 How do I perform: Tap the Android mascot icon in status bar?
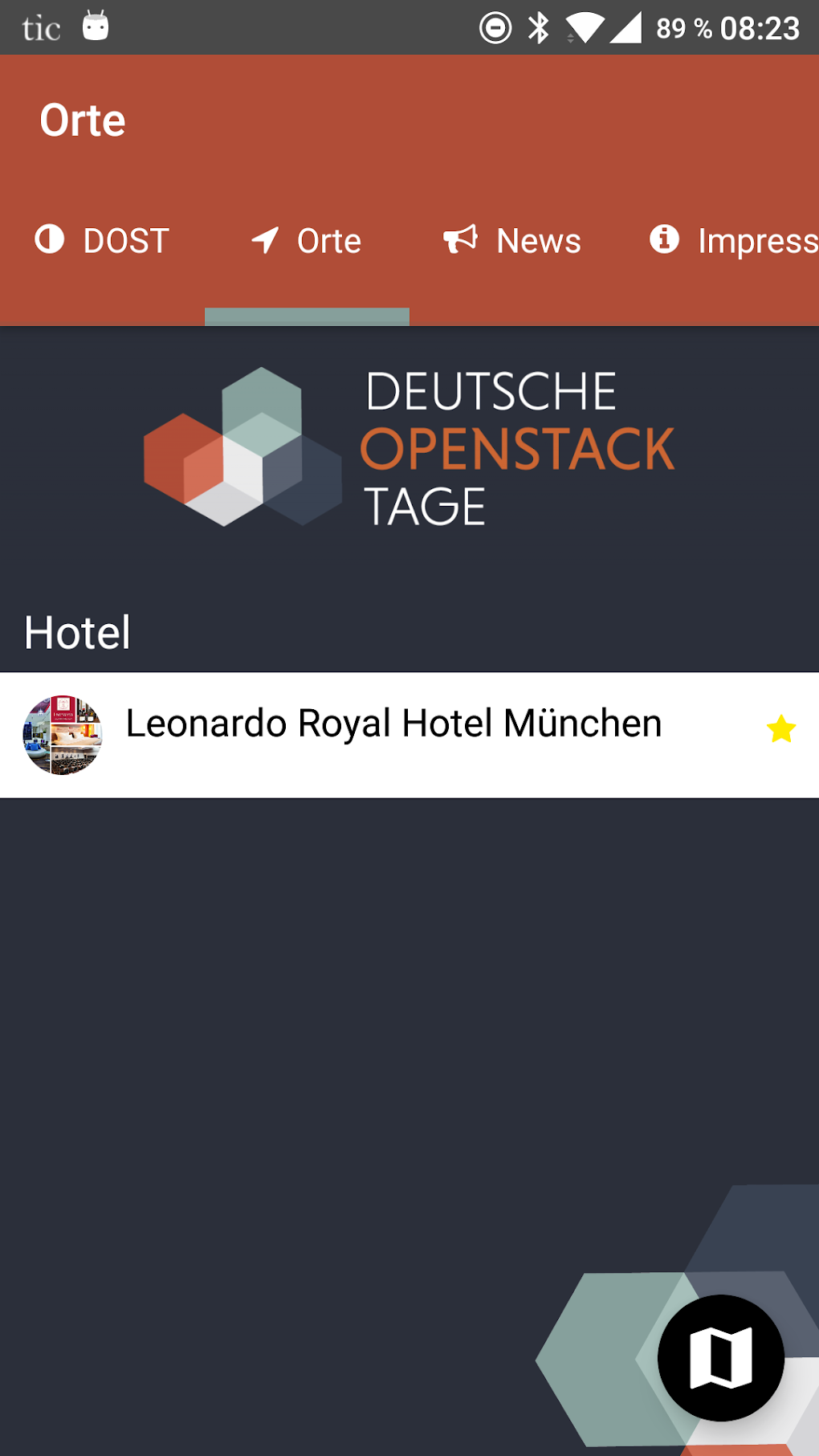pyautogui.click(x=96, y=27)
